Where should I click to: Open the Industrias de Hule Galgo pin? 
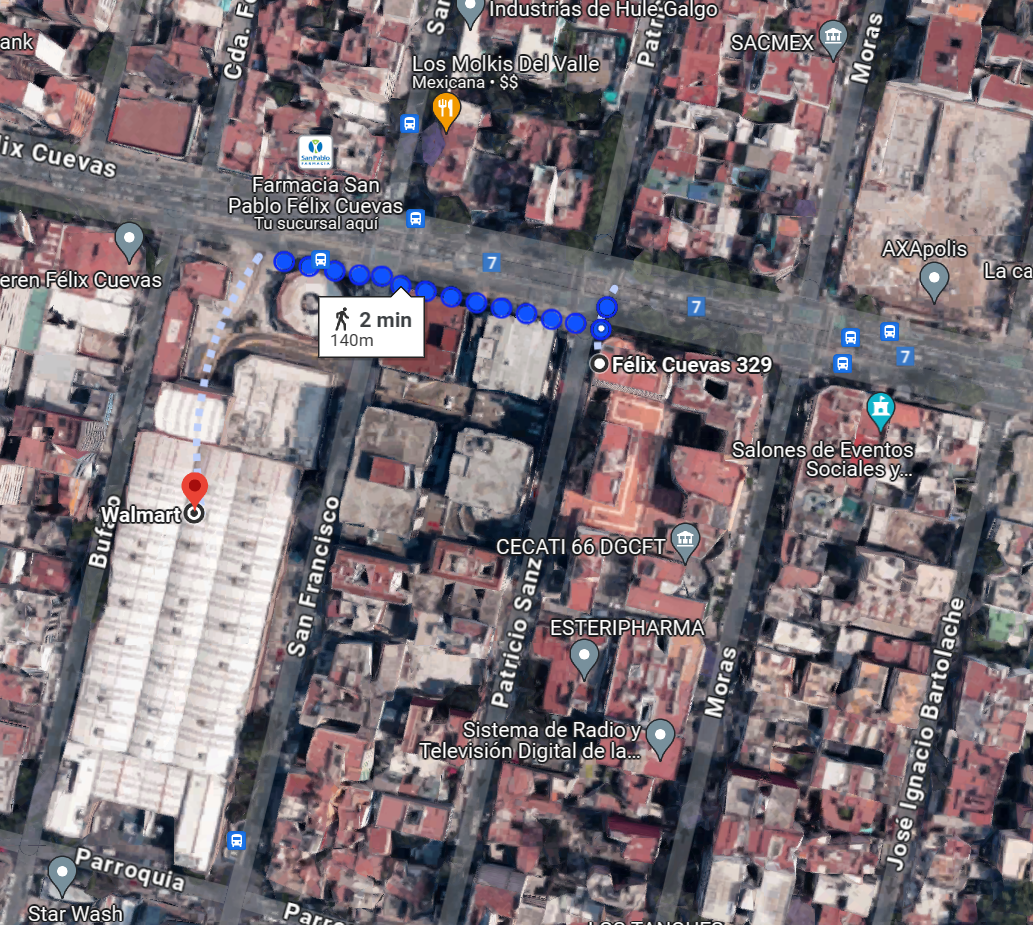[x=470, y=13]
